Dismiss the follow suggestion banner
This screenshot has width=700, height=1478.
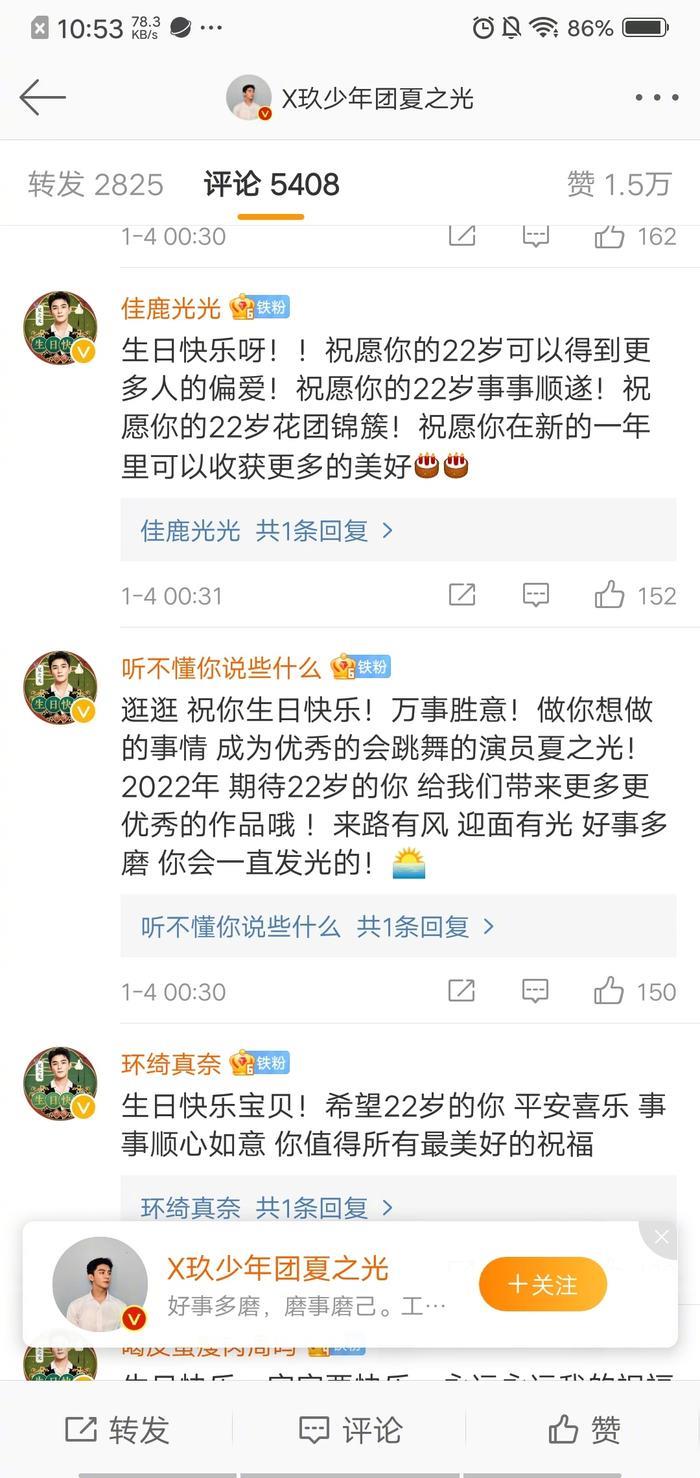pyautogui.click(x=661, y=1238)
